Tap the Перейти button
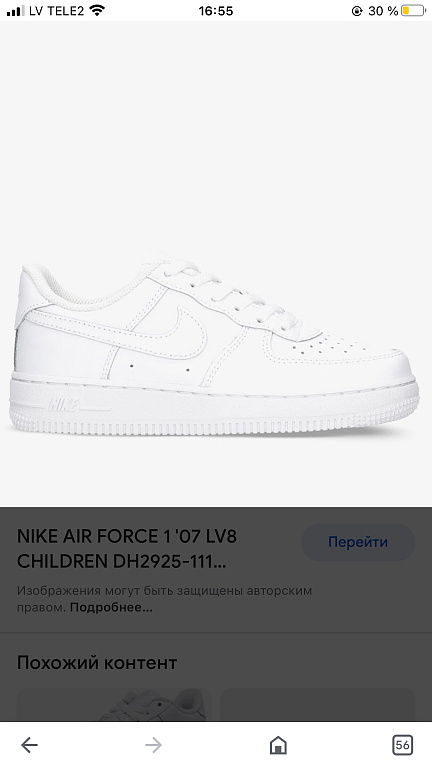Viewport: 432px width, 768px height. coord(358,542)
